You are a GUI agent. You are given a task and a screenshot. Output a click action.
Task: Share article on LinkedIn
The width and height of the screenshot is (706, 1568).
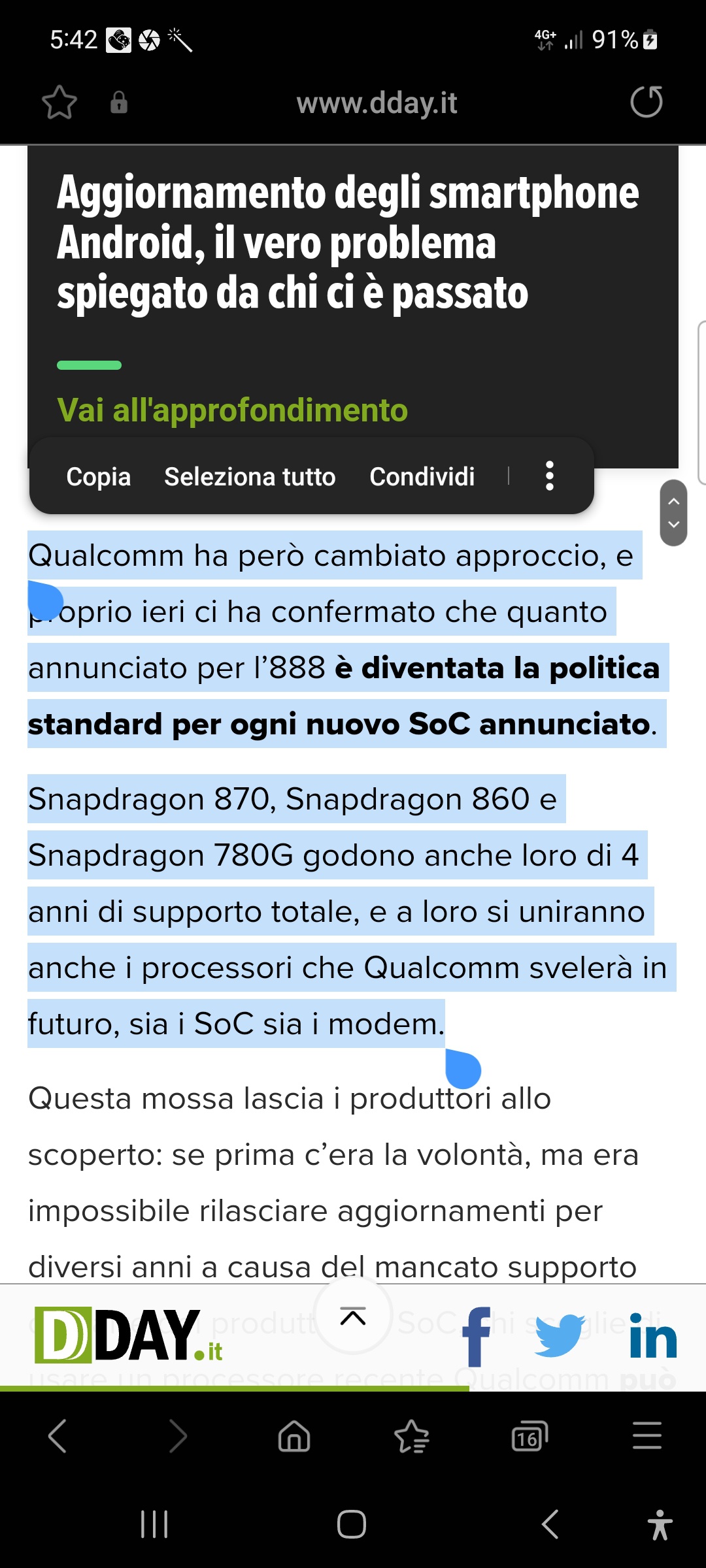[x=652, y=1336]
